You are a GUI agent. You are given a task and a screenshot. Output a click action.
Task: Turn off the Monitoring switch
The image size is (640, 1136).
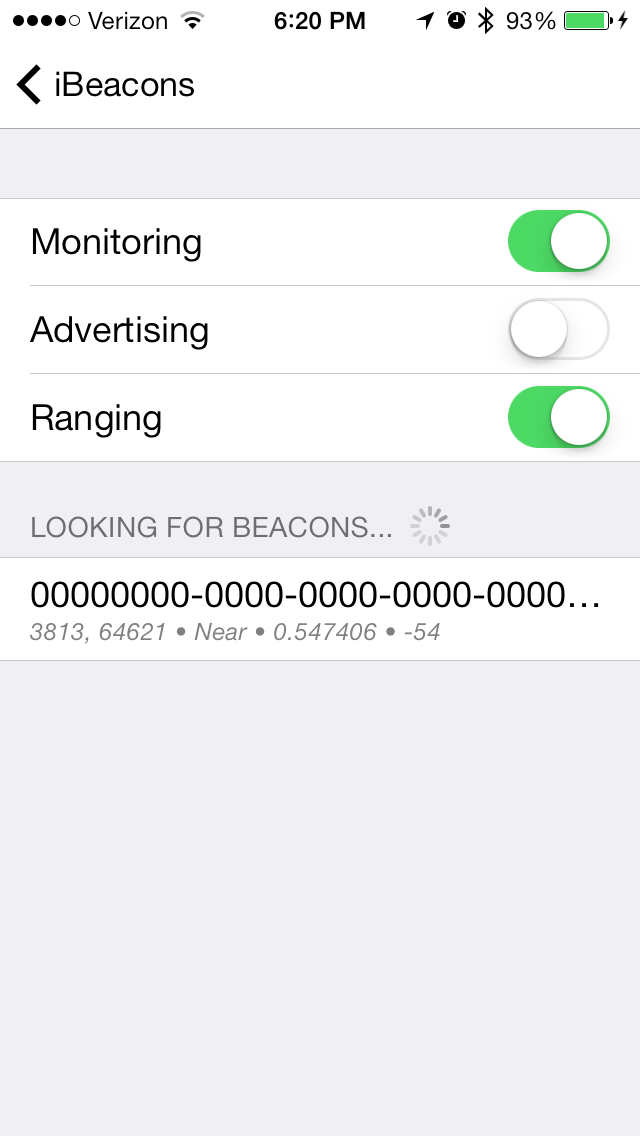coord(559,241)
